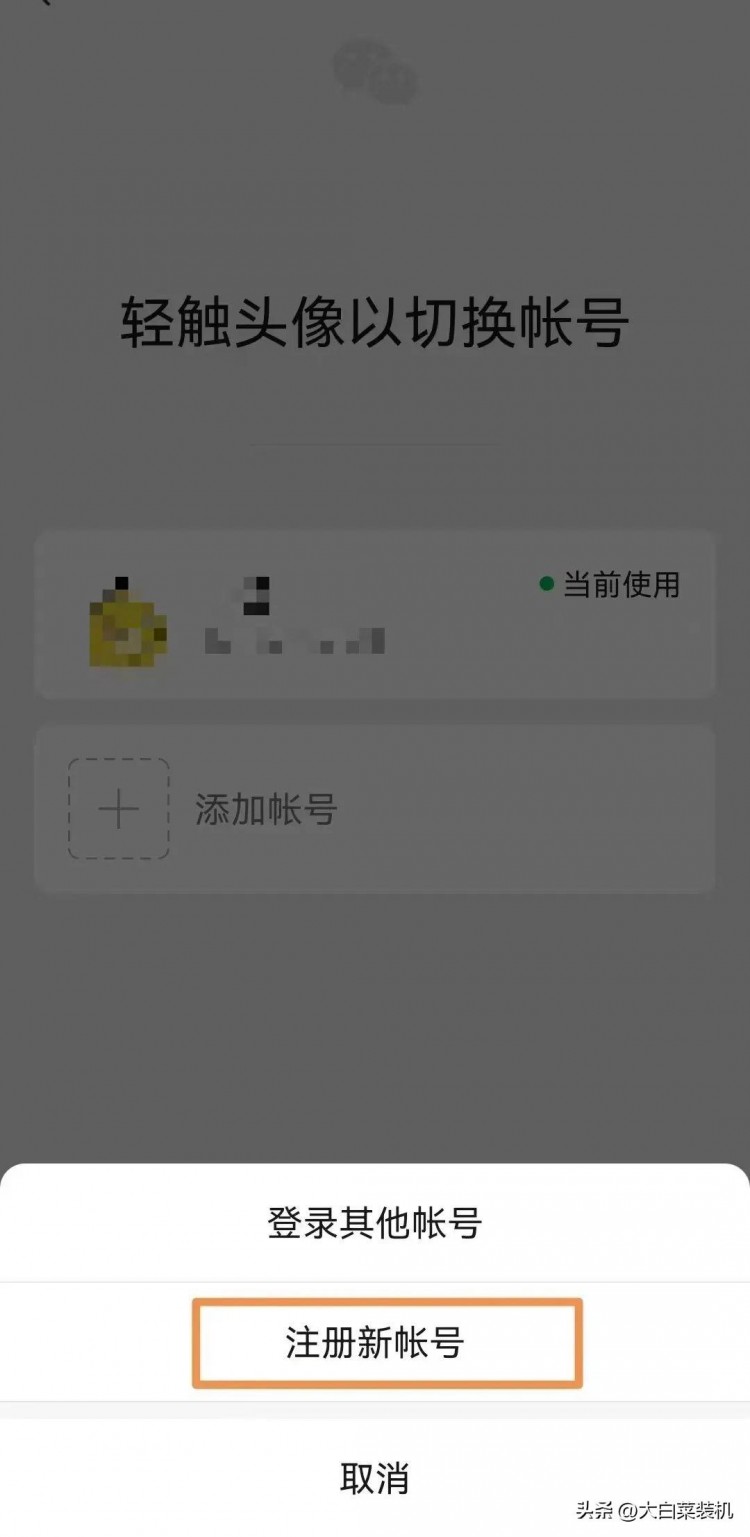Select the 当前使用 current-use status indicator
Image resolution: width=750 pixels, height=1537 pixels.
(610, 587)
